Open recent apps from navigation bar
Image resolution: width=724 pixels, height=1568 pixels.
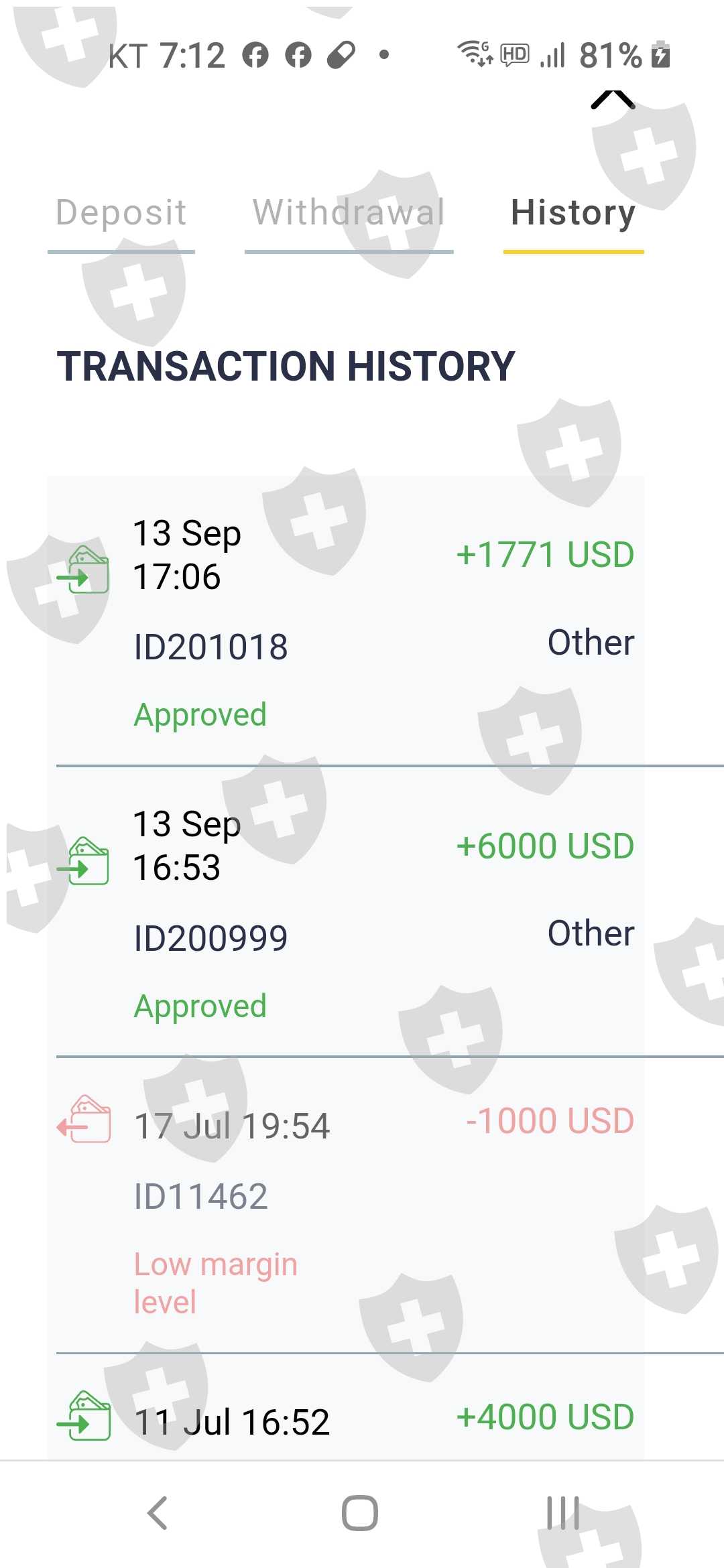562,1514
